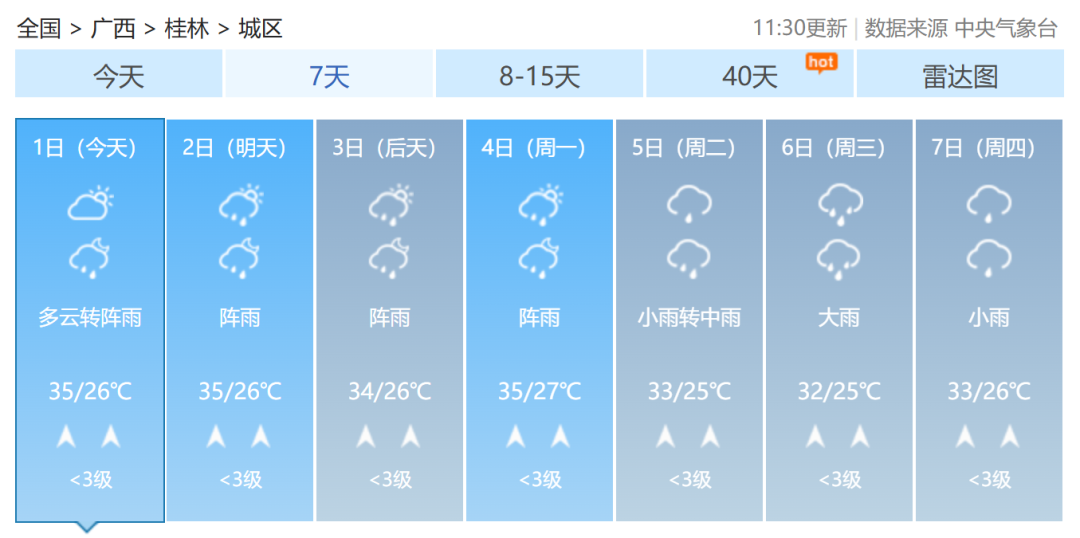
Task: Select the 2日(明天) forecast card
Action: [240, 320]
